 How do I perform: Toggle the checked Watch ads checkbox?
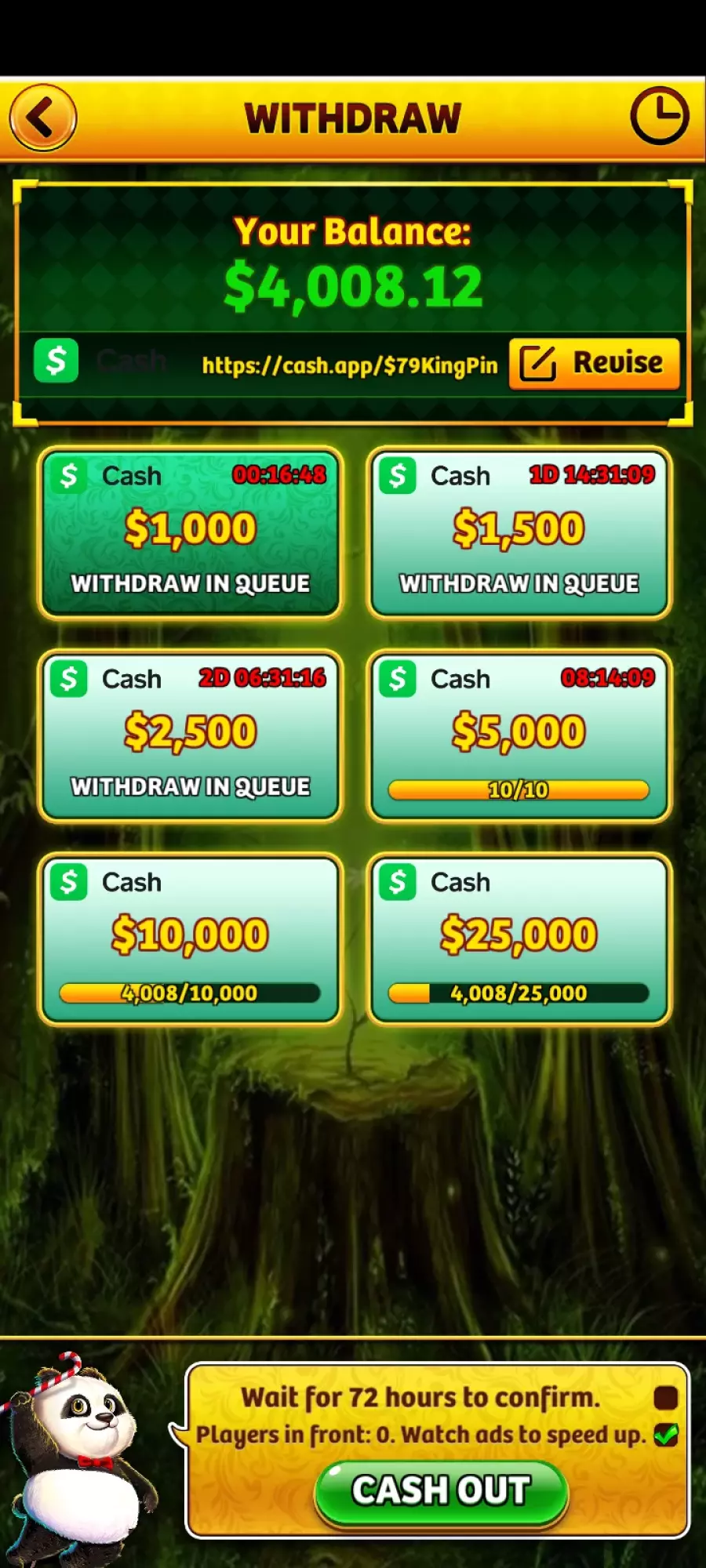[x=666, y=1435]
